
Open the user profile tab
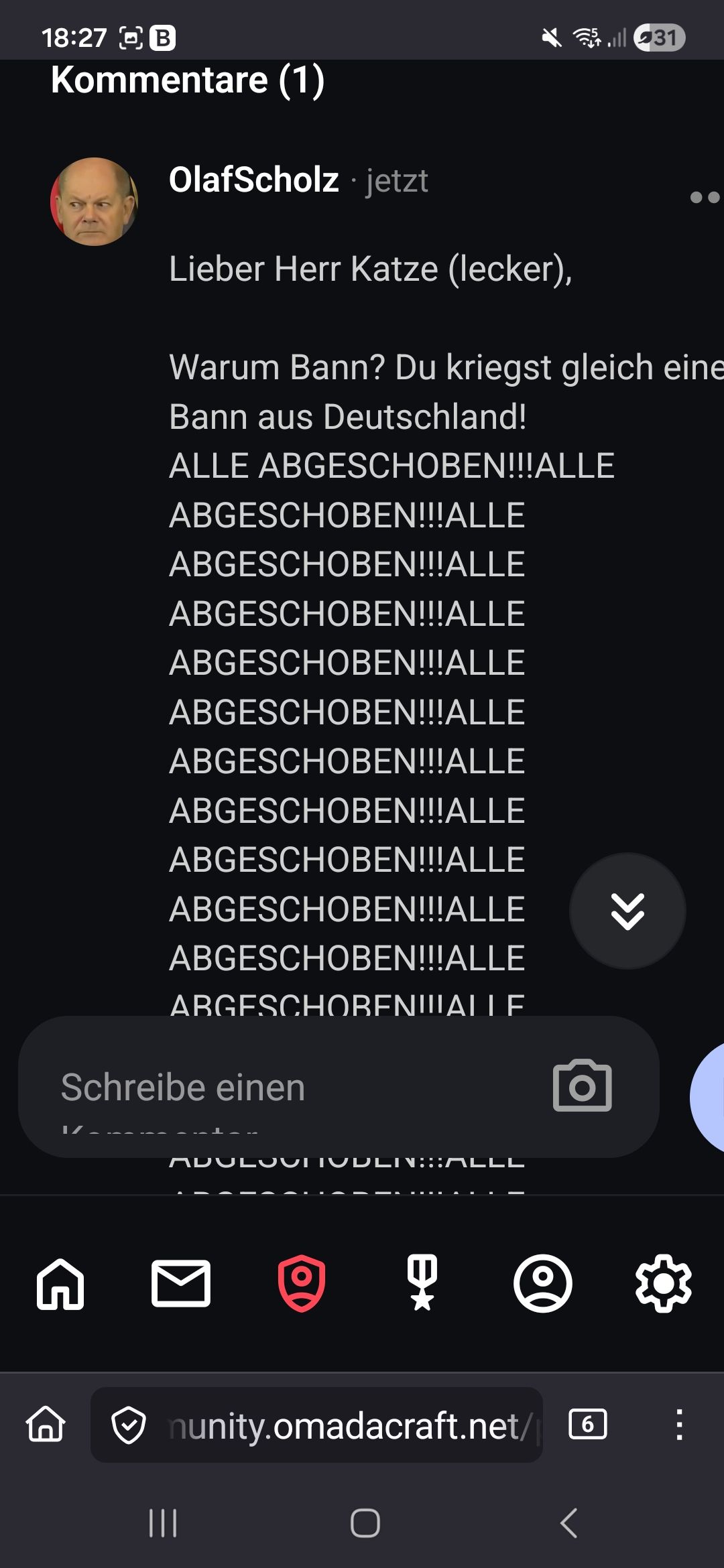click(543, 1283)
